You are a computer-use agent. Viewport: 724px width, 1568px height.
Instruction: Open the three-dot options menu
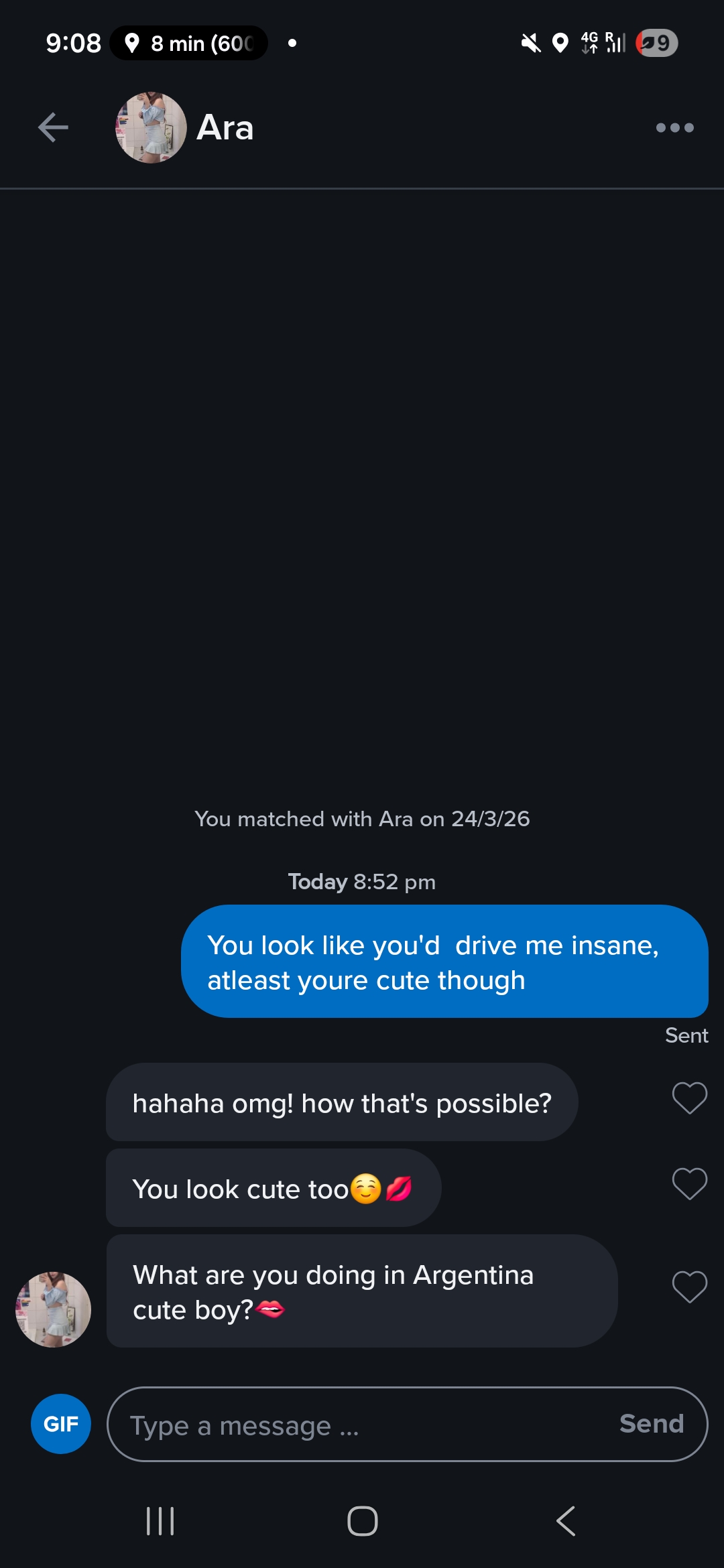[x=675, y=127]
